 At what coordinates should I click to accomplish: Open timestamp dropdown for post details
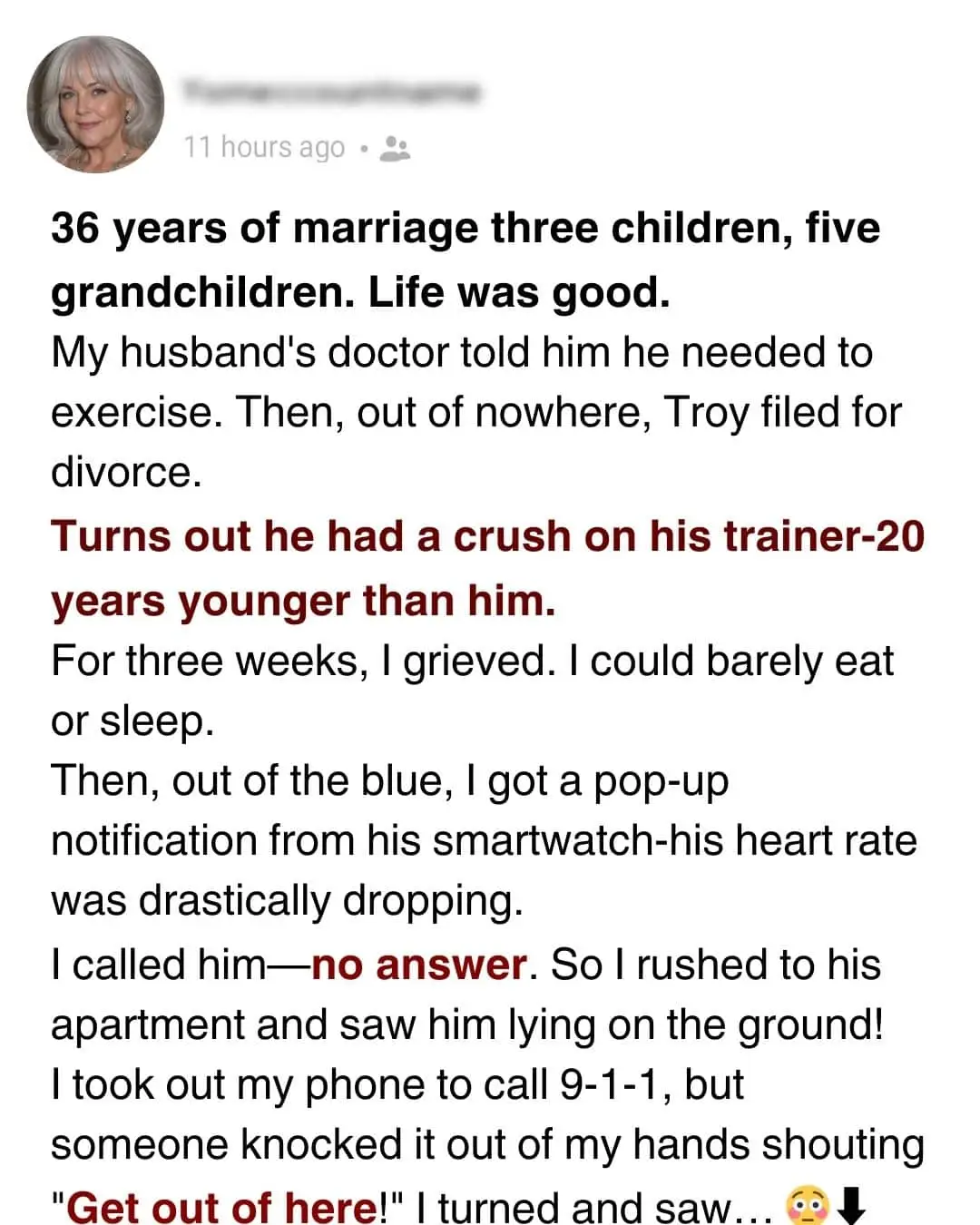263,146
